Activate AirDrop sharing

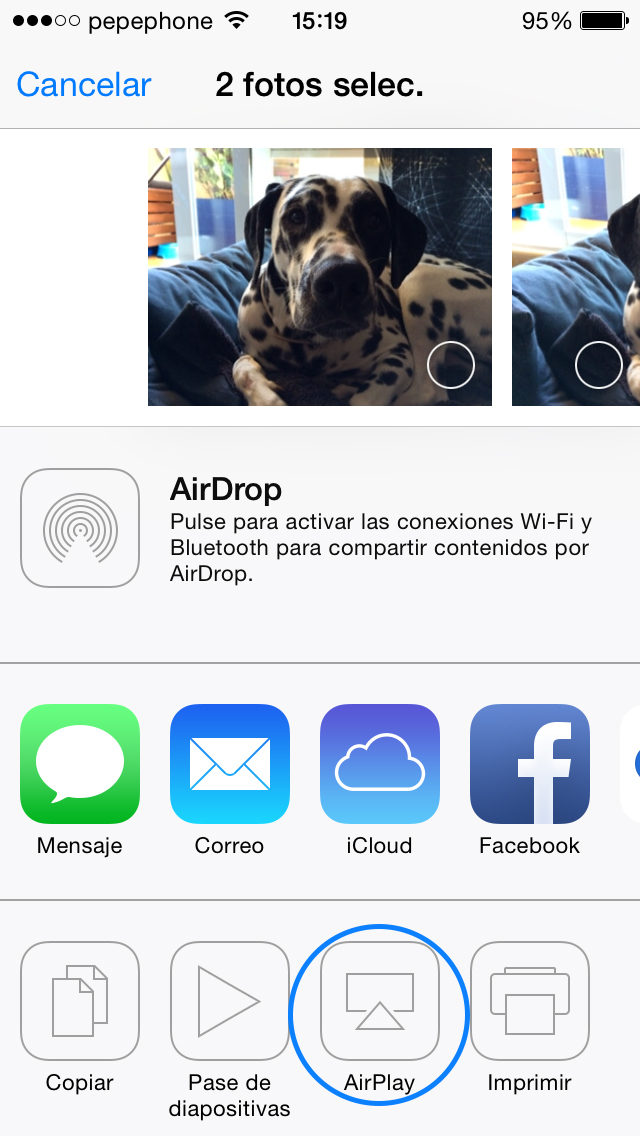coord(80,527)
